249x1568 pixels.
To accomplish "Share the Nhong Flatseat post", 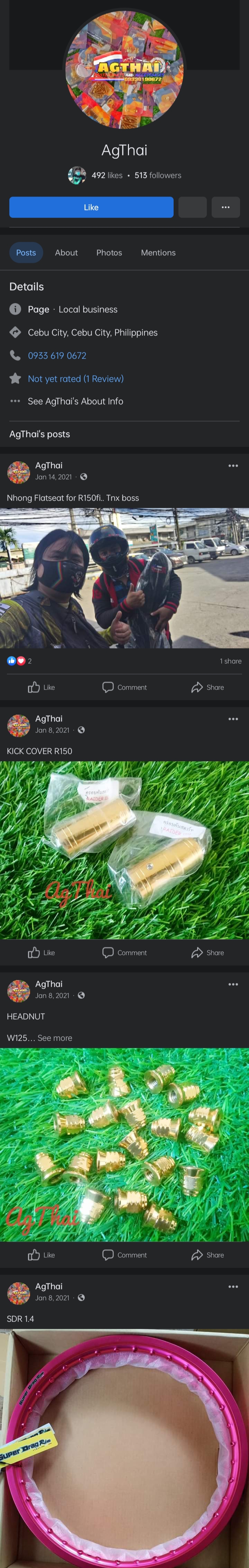I will click(207, 687).
